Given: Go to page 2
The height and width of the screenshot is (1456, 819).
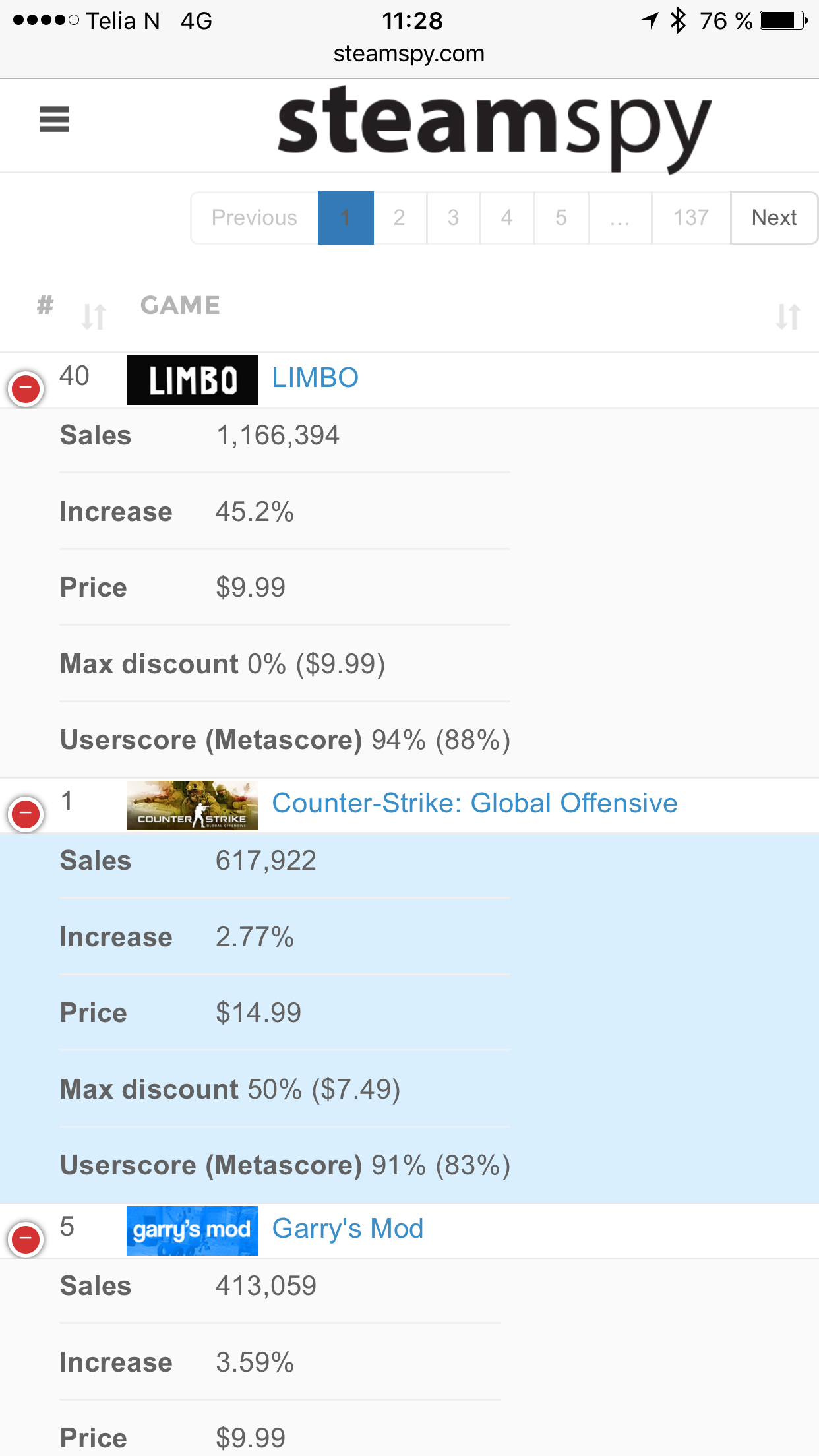Looking at the screenshot, I should (400, 218).
